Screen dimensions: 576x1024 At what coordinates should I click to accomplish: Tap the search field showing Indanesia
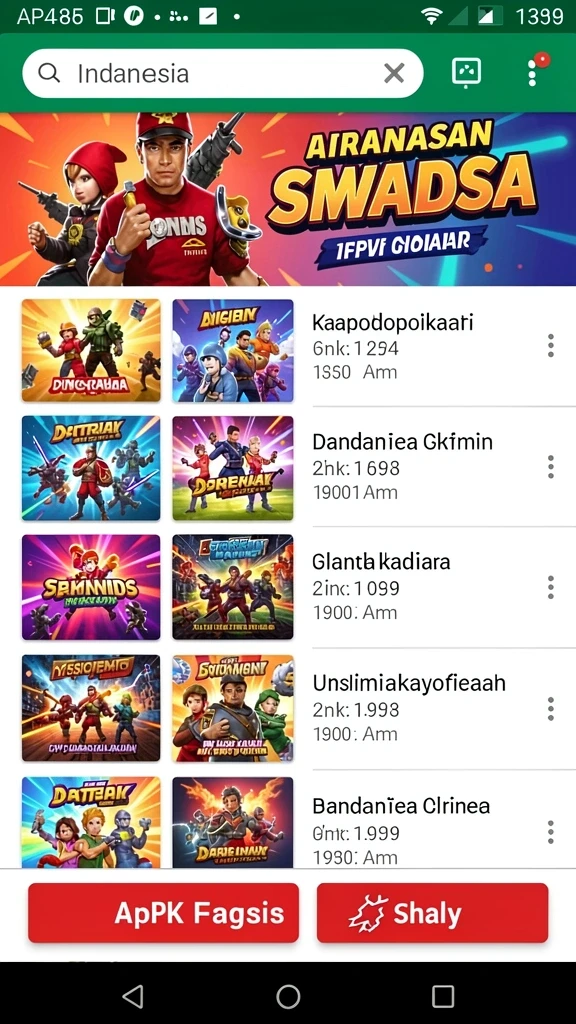pyautogui.click(x=223, y=73)
